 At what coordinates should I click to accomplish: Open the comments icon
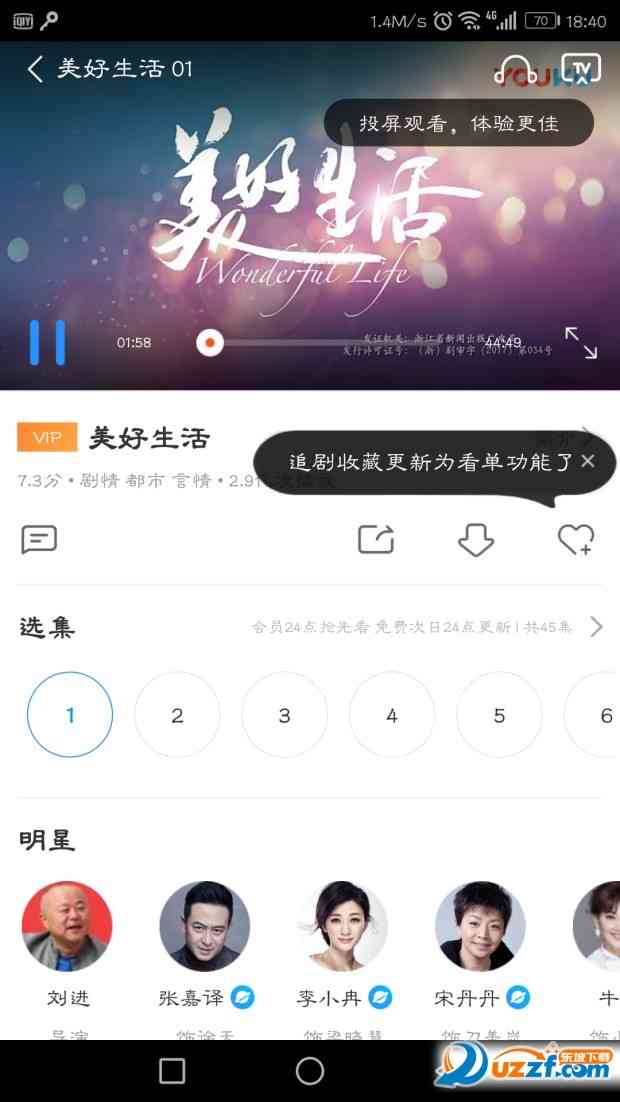(39, 540)
